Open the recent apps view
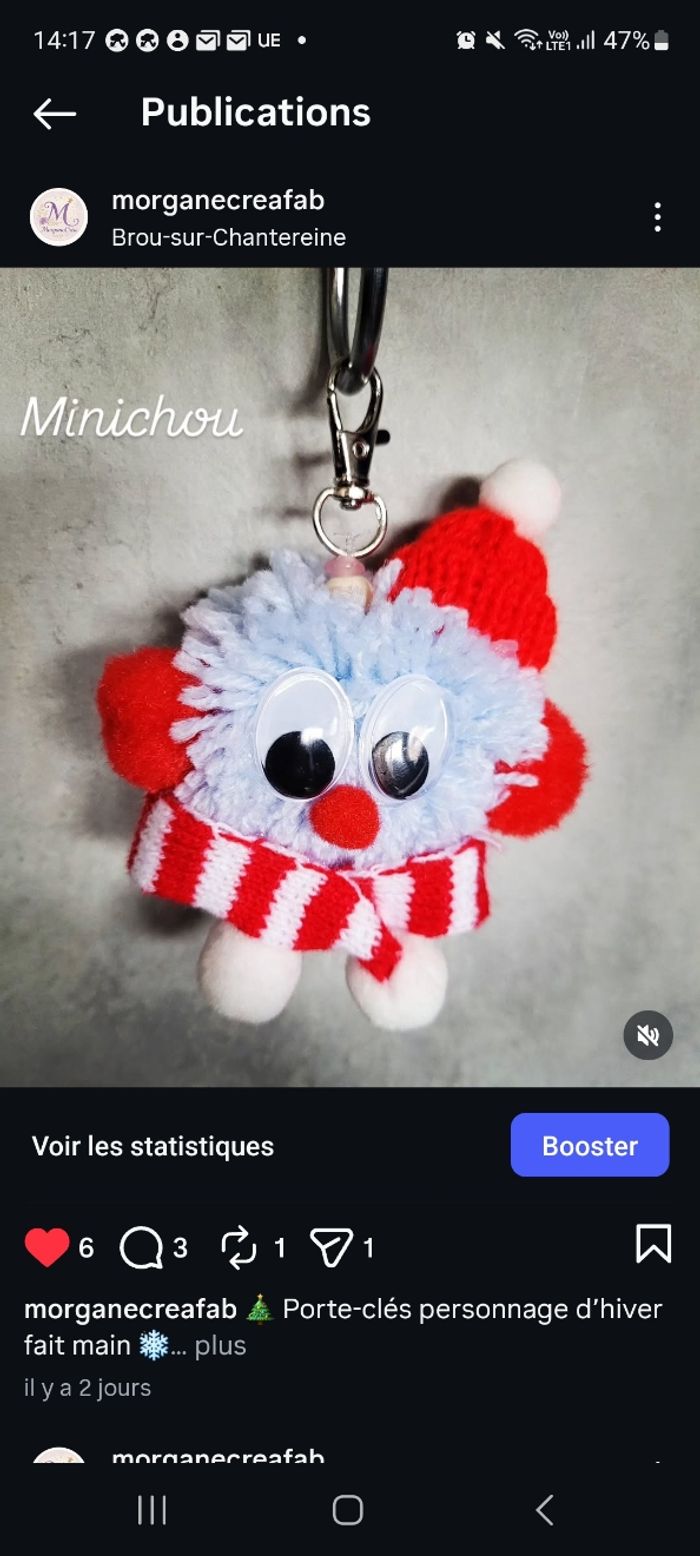 (152, 1510)
